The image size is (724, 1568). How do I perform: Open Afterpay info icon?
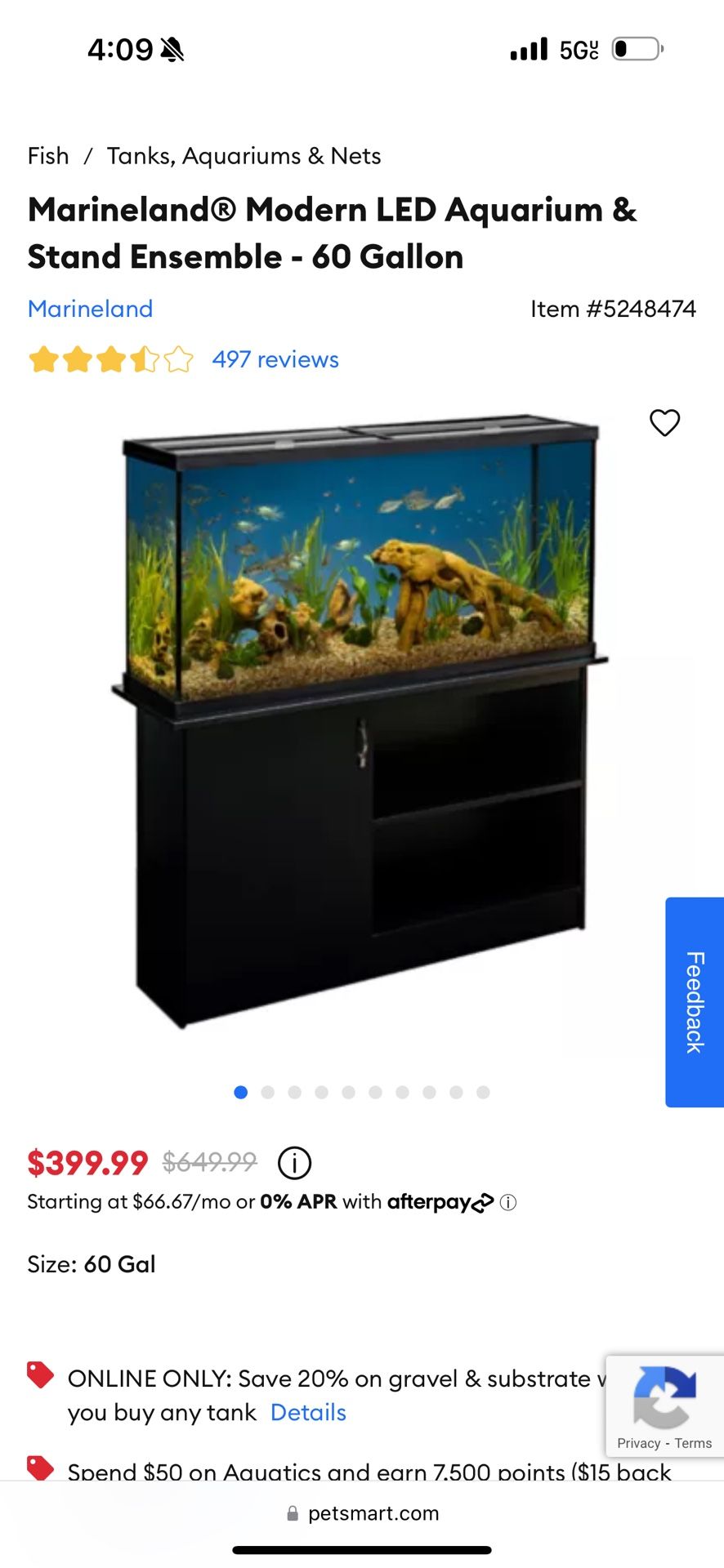coord(508,1202)
